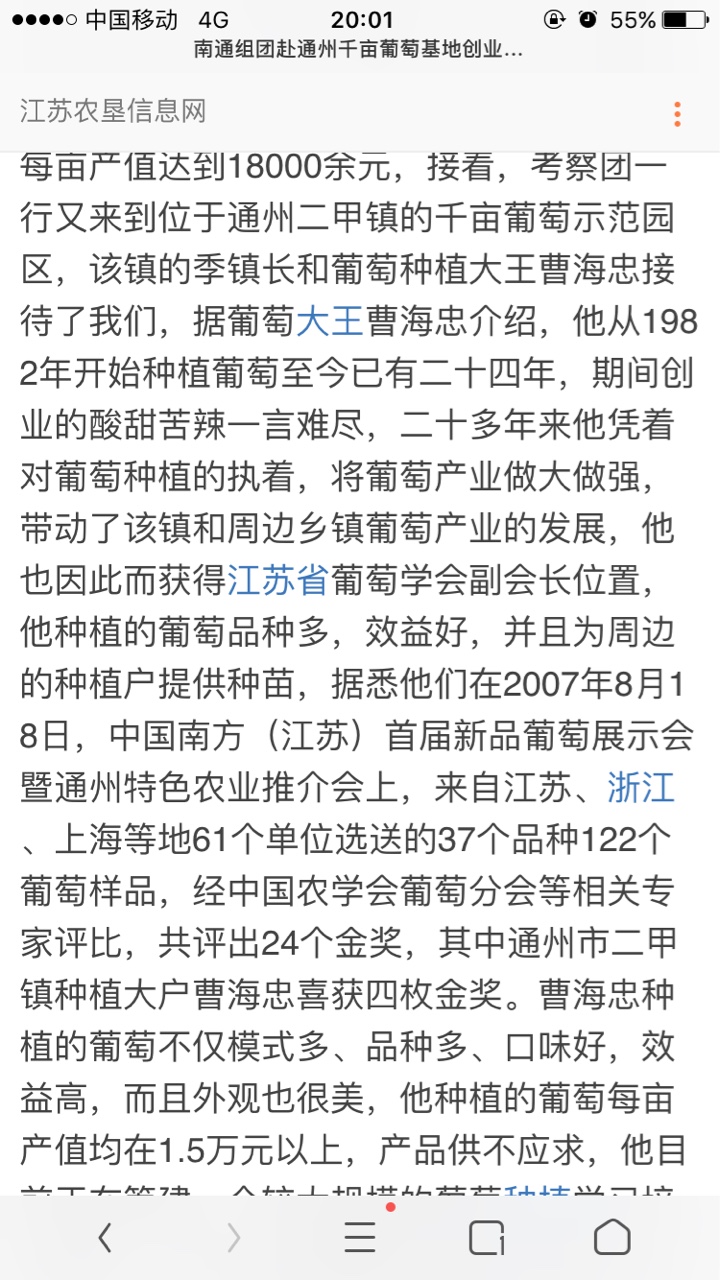Tap the 江苏农垦信息网 site title
Screen dimensions: 720x1280
pyautogui.click(x=113, y=111)
